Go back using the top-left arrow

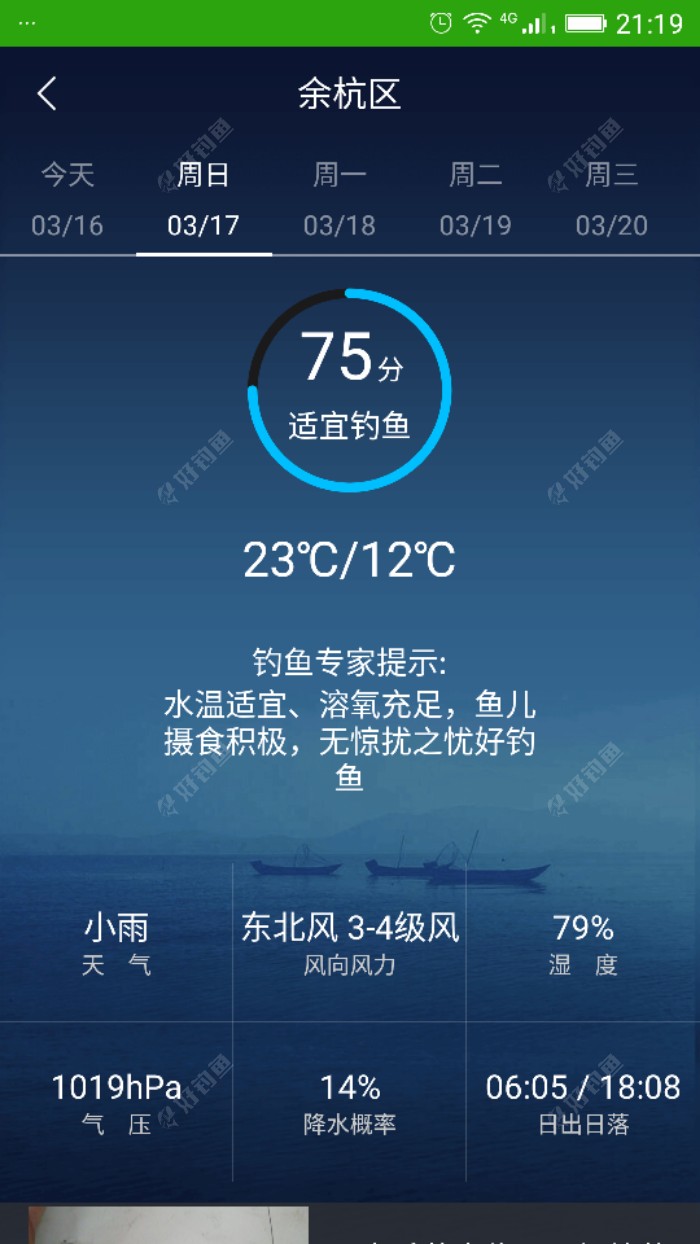click(47, 94)
